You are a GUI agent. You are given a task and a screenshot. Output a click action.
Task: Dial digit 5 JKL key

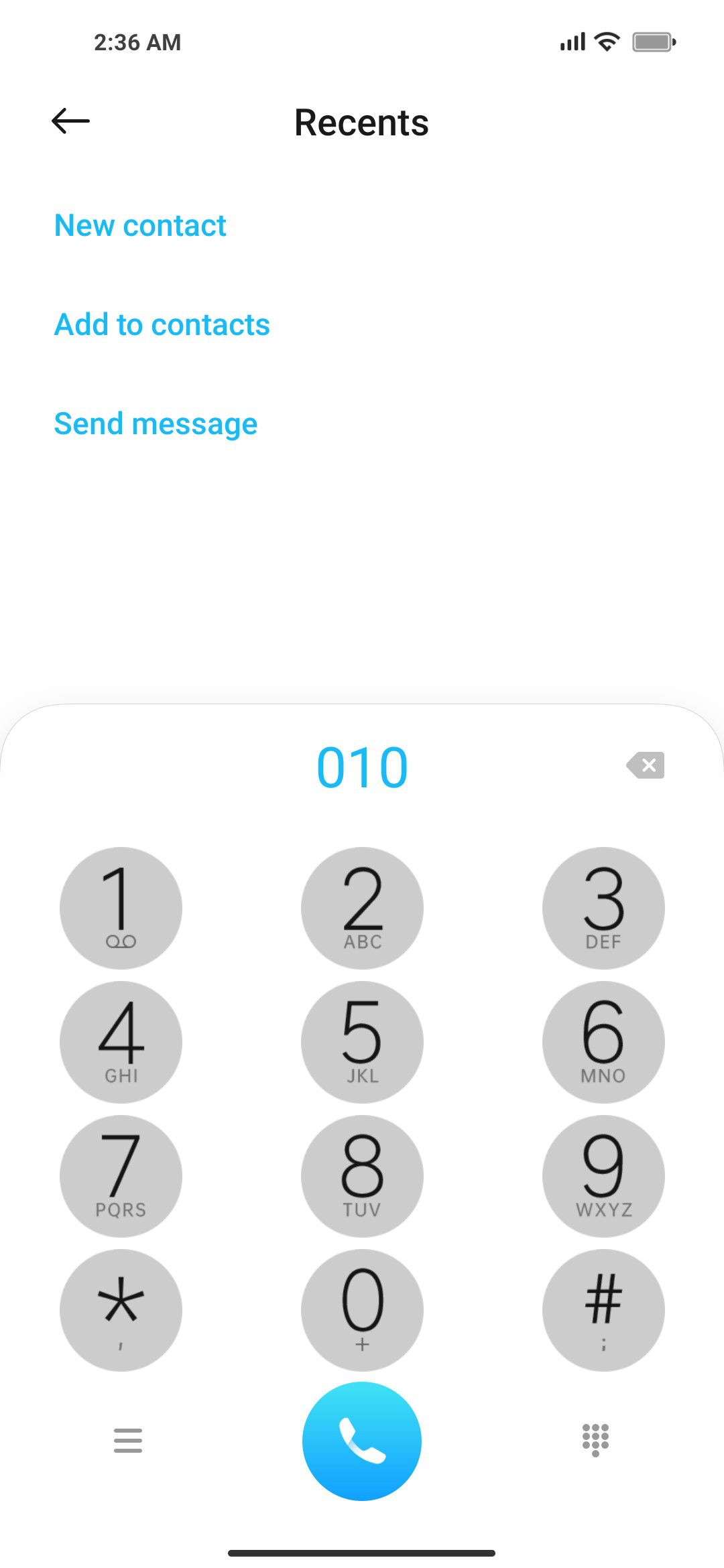click(362, 1042)
